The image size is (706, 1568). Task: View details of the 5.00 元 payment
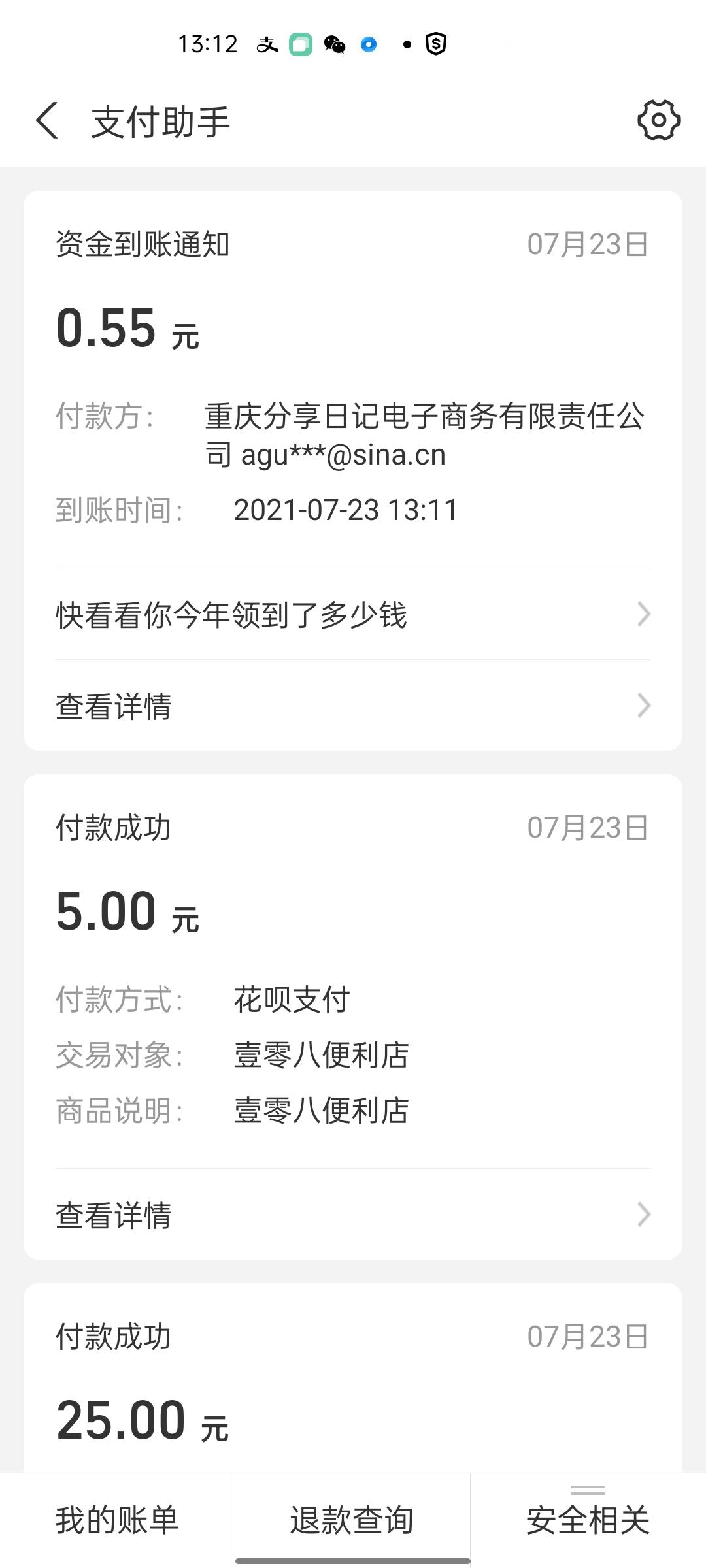[x=353, y=1215]
